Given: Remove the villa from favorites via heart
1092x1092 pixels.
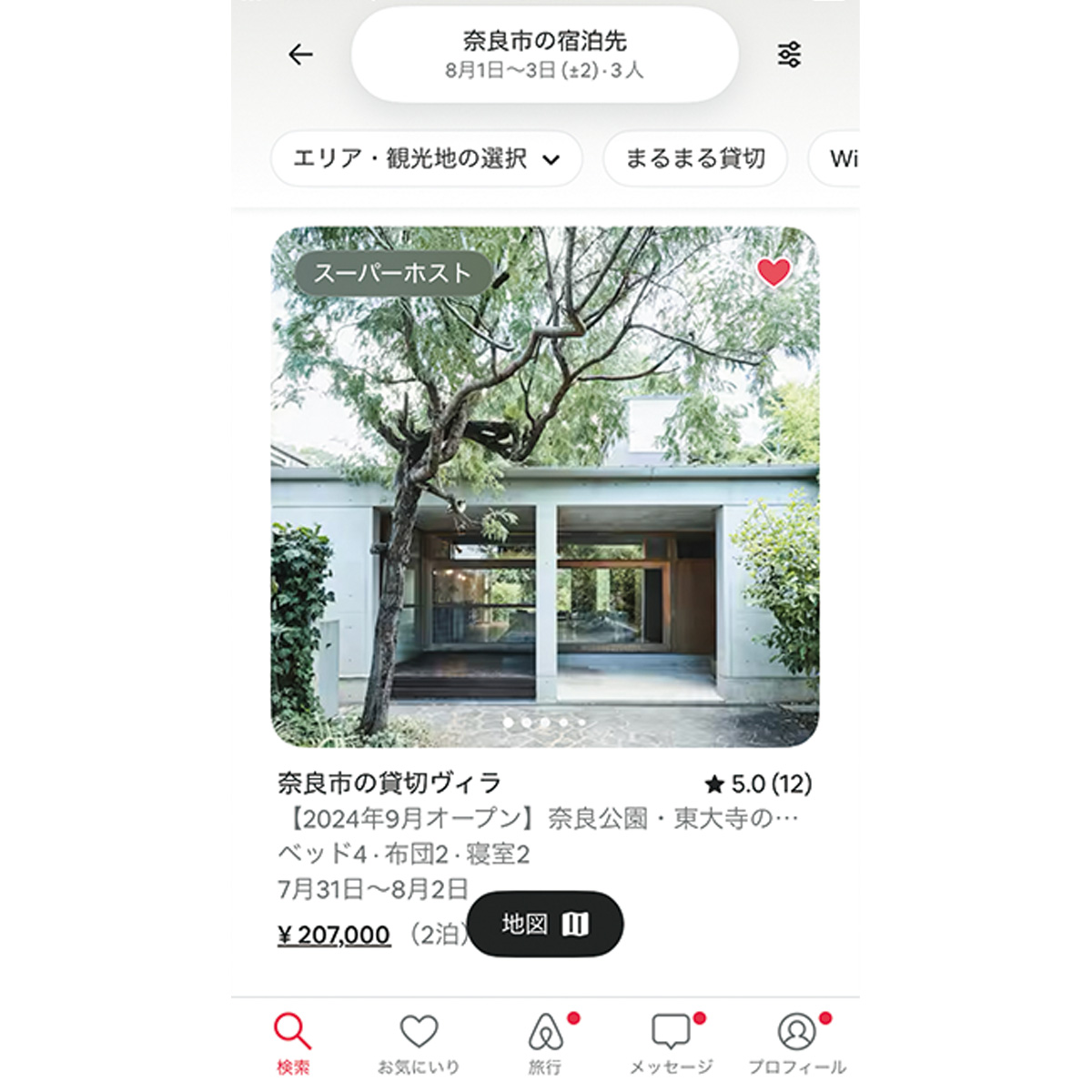Looking at the screenshot, I should click(773, 271).
